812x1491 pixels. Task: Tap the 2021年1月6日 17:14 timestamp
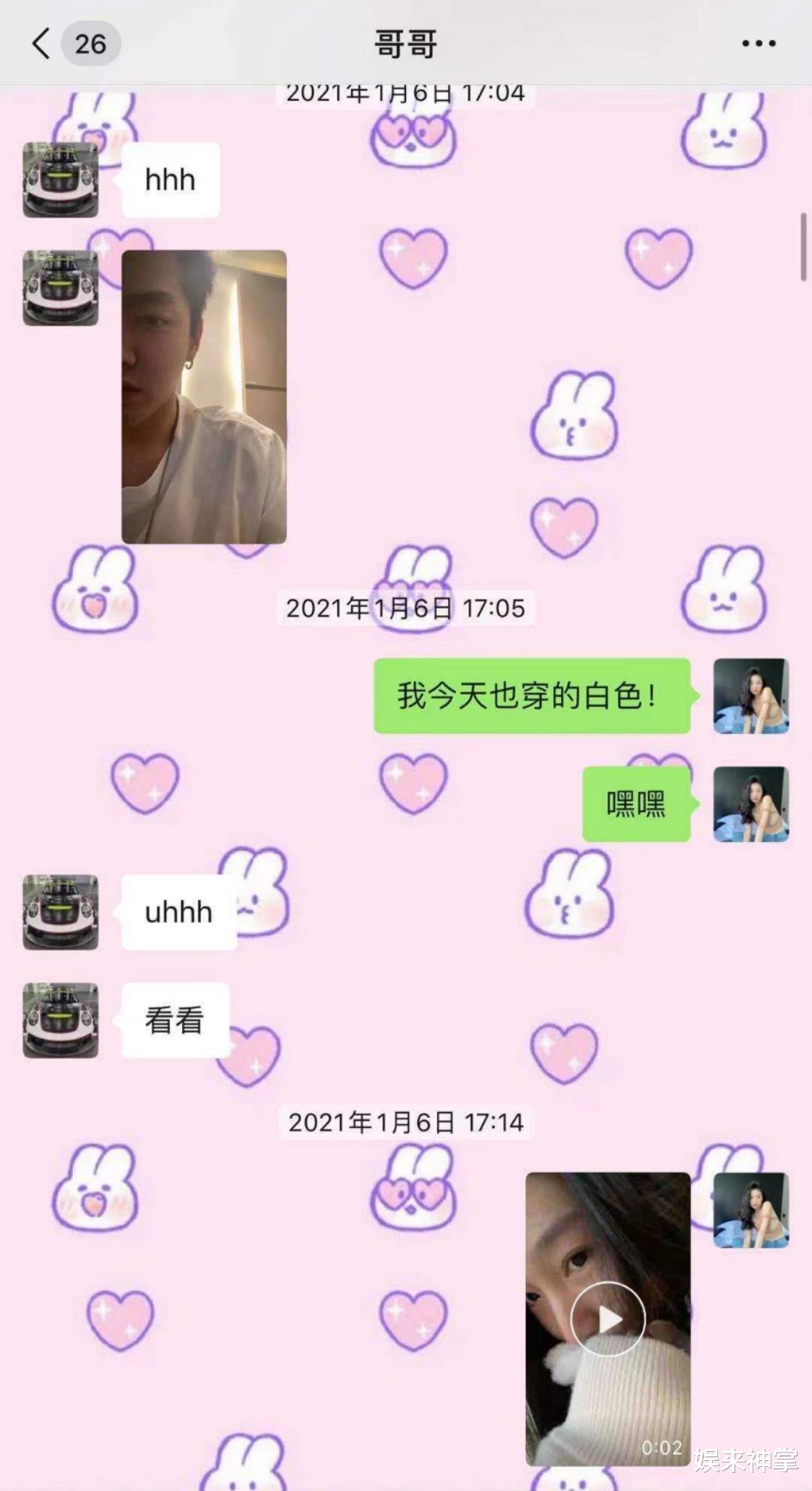point(406,1121)
